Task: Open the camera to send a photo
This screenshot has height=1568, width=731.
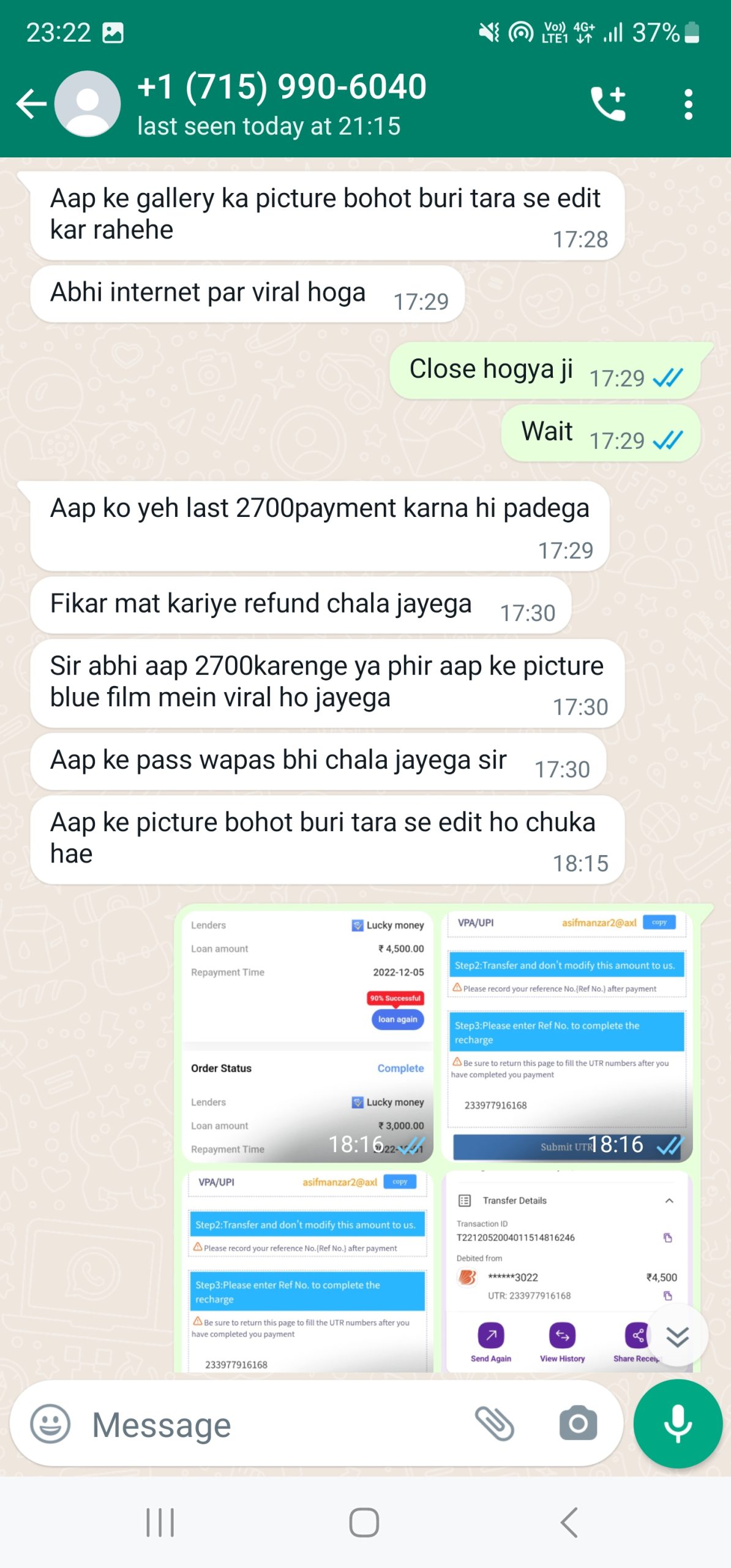Action: point(577,1423)
